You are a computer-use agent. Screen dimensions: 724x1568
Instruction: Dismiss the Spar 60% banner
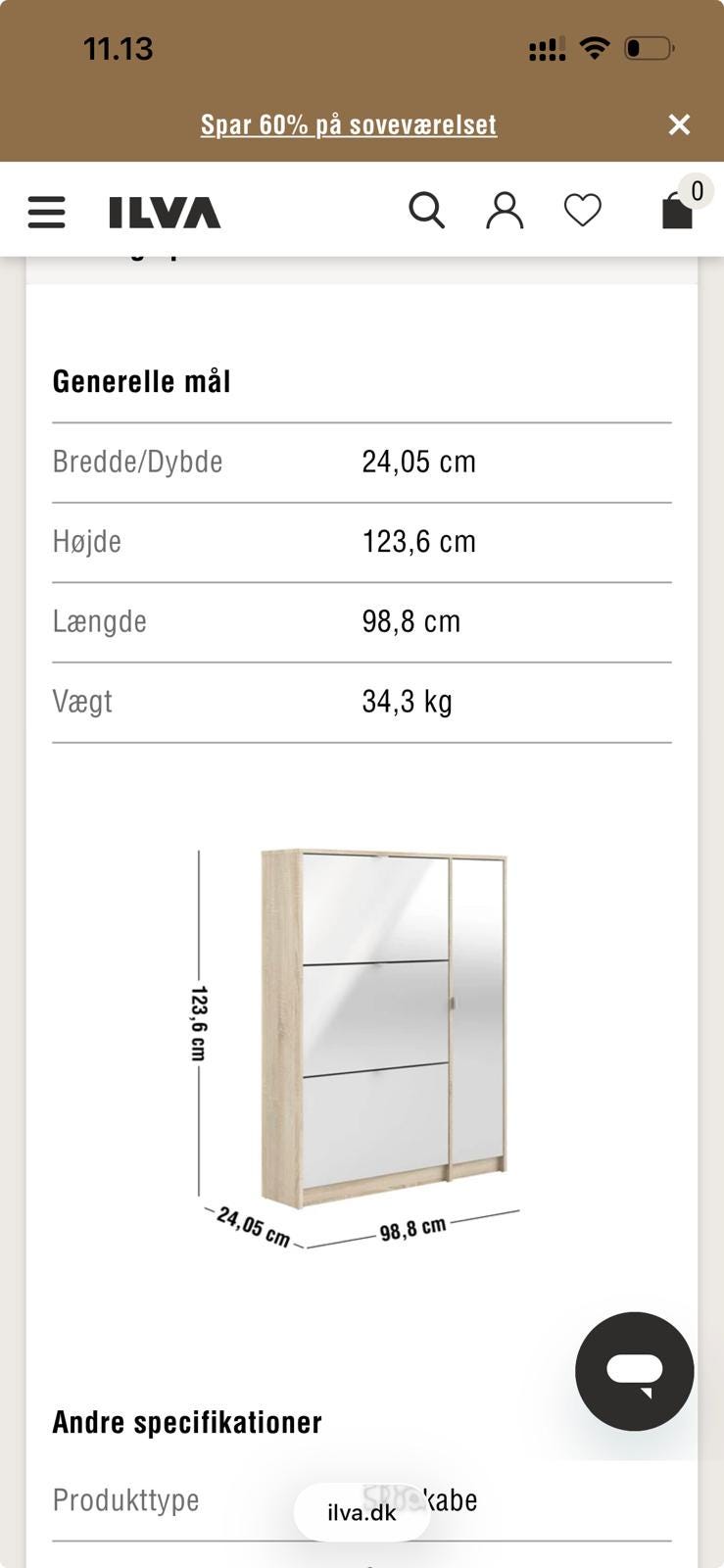pos(678,124)
